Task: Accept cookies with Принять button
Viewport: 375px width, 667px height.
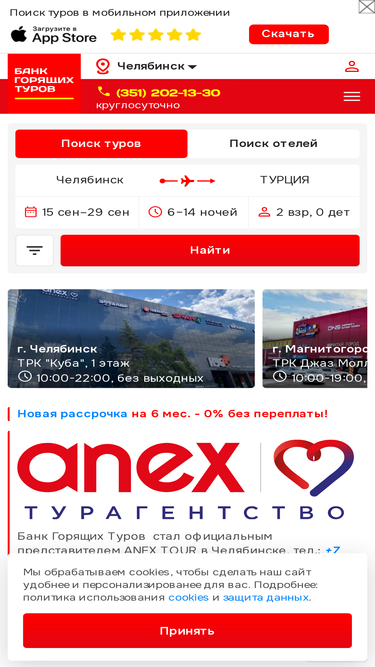Action: click(188, 630)
